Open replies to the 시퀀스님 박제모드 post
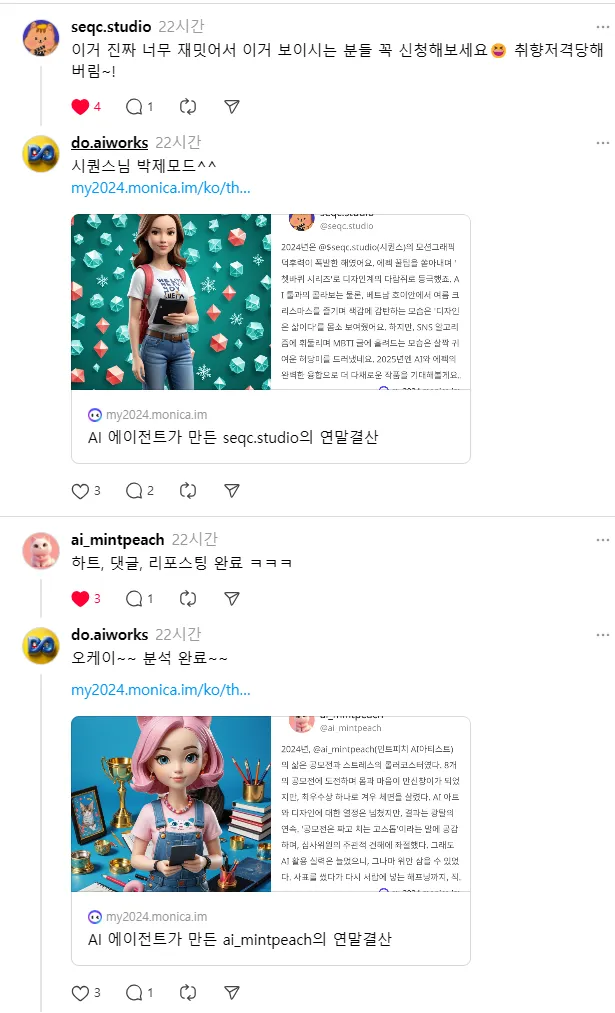This screenshot has height=1013, width=615. tap(134, 491)
